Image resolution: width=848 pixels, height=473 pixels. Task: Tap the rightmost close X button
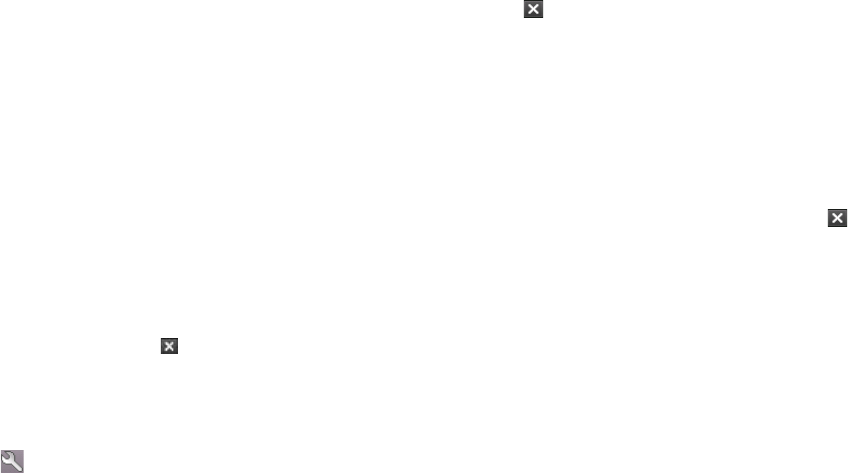point(837,218)
